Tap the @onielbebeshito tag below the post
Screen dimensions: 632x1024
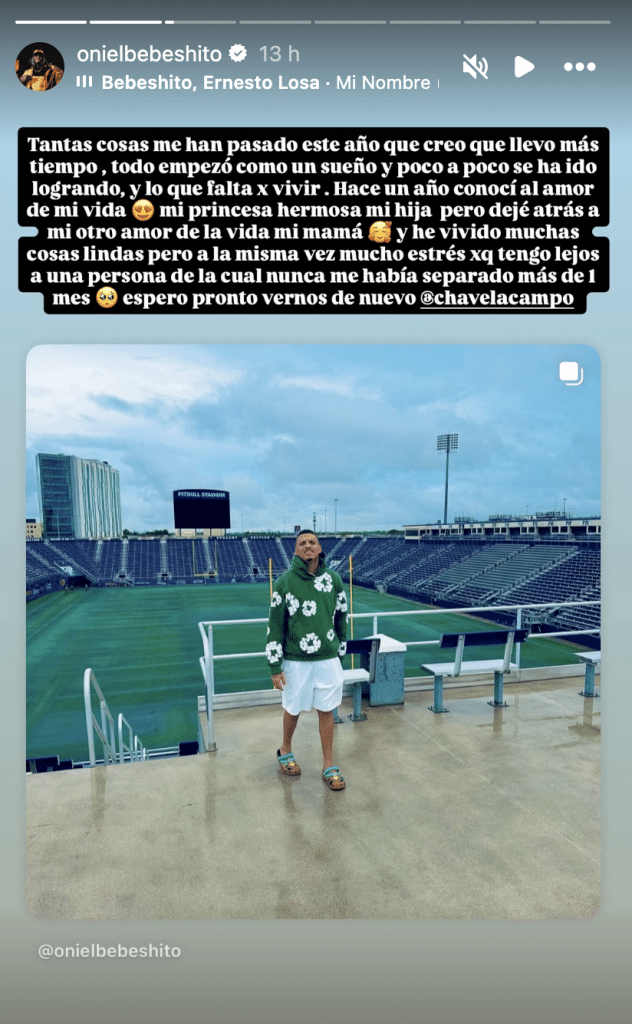110,951
